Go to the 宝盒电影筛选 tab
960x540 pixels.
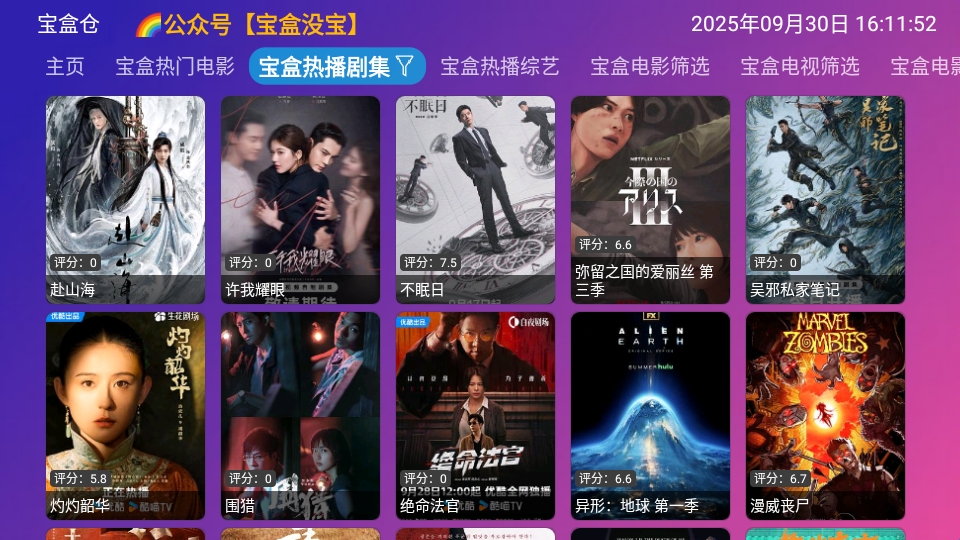tap(649, 67)
